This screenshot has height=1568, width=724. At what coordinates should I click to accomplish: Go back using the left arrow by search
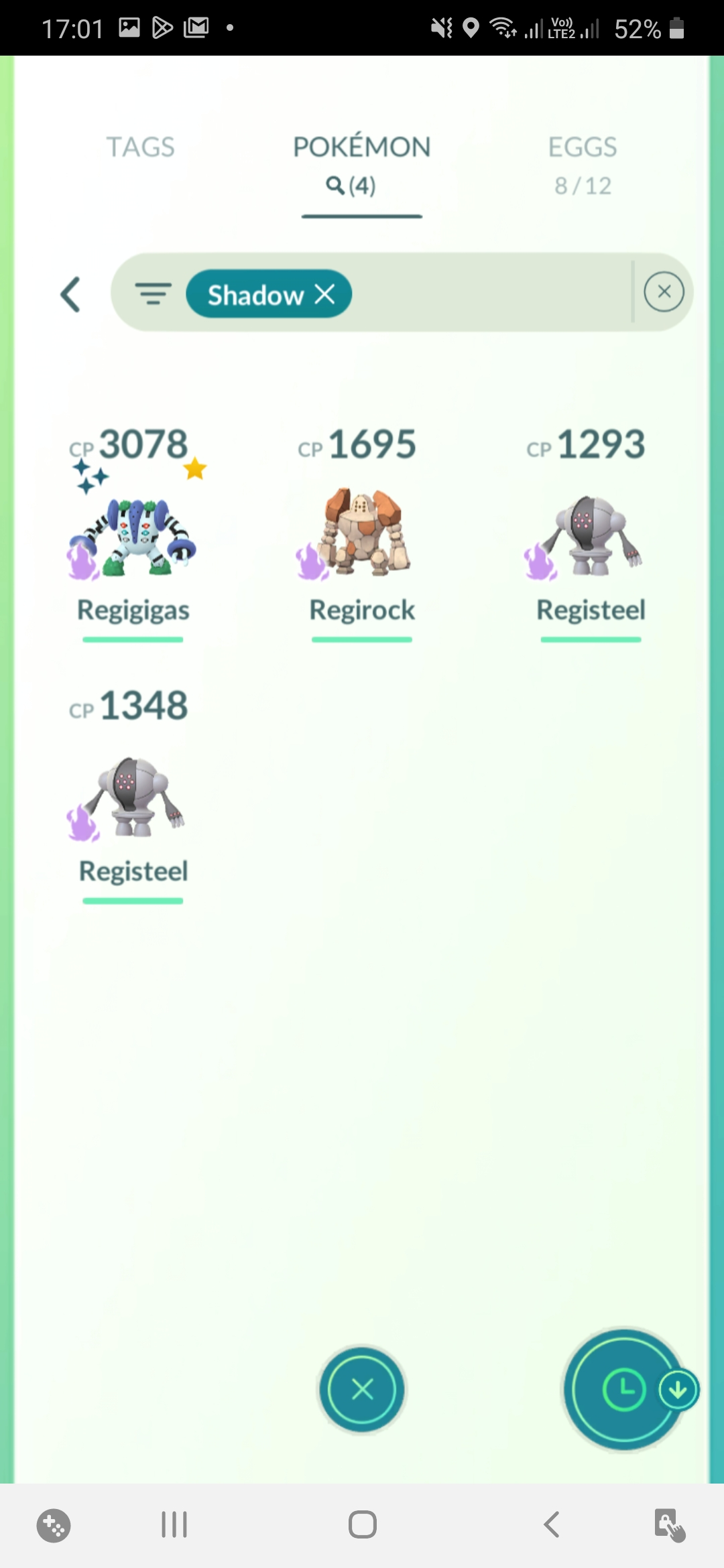70,294
